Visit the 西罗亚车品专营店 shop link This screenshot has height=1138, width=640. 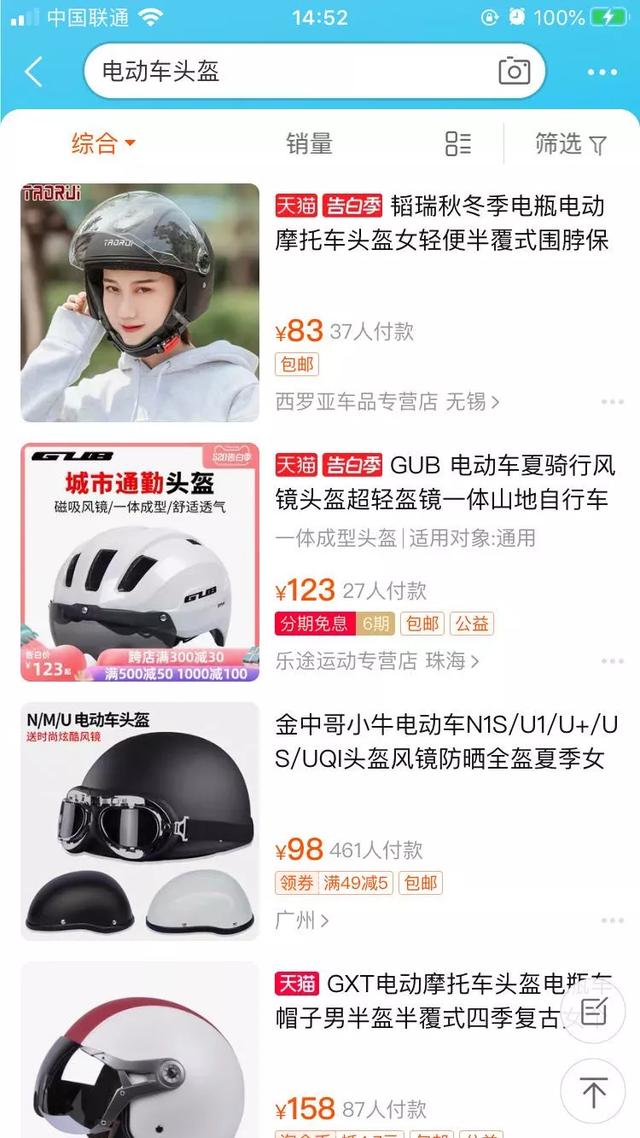(x=387, y=402)
